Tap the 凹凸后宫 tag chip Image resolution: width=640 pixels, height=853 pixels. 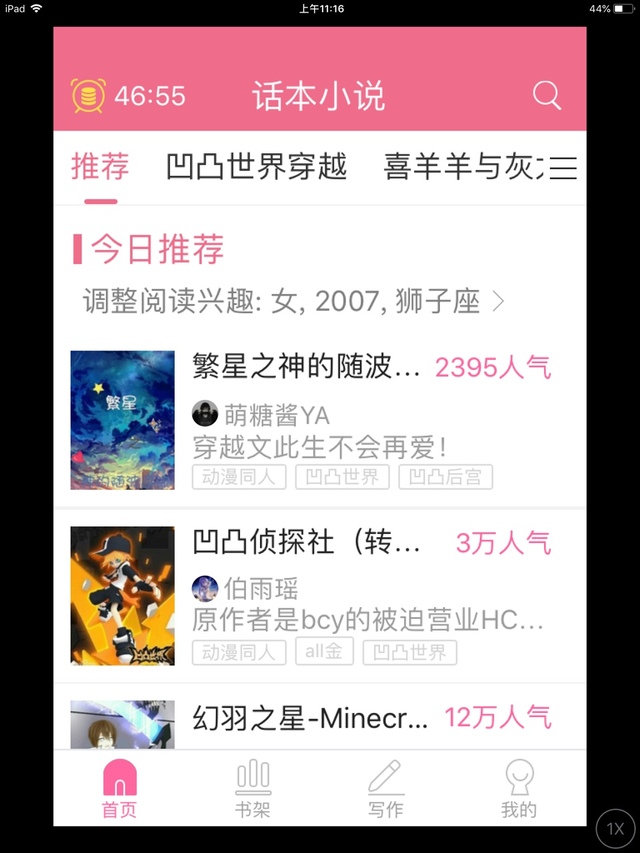pos(445,477)
